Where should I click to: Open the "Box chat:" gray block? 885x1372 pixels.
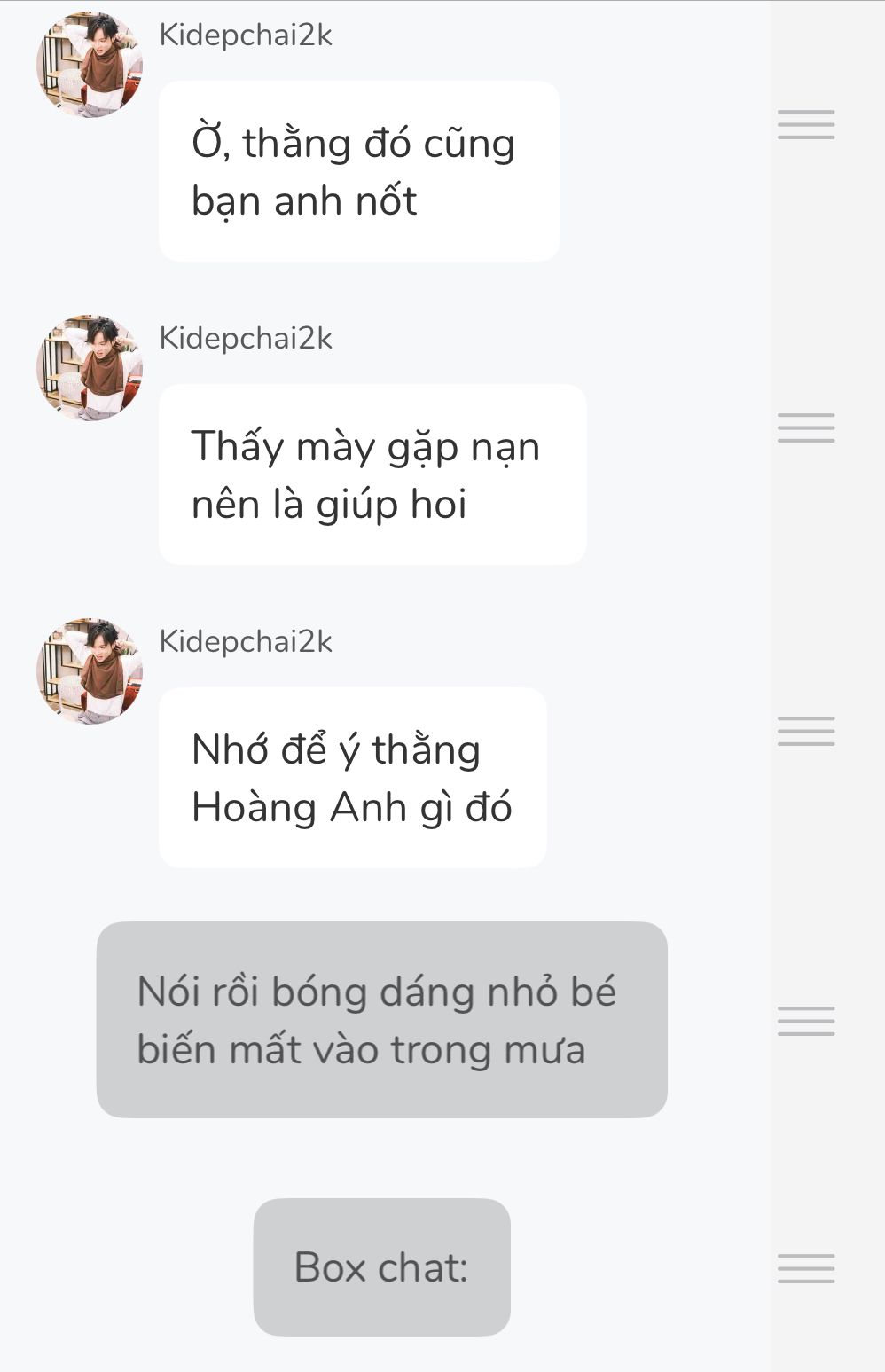pyautogui.click(x=381, y=1266)
